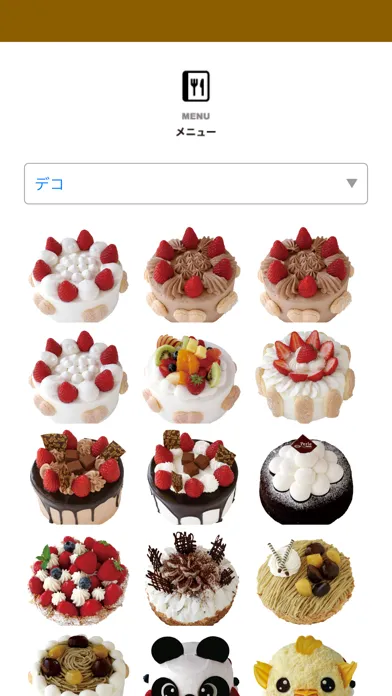Open the dark chocolate cake with white cream balls

tap(305, 479)
